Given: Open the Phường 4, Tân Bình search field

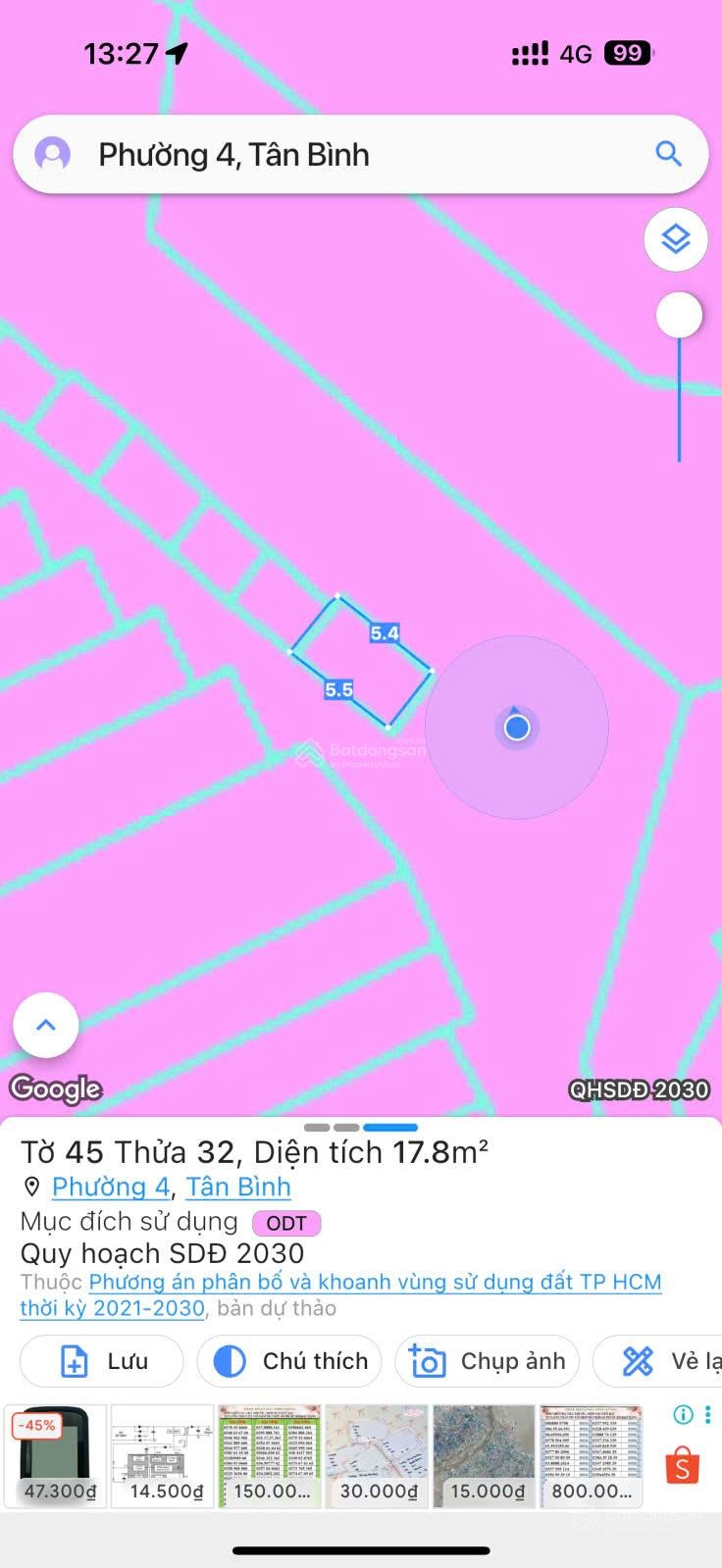Looking at the screenshot, I should tap(353, 155).
